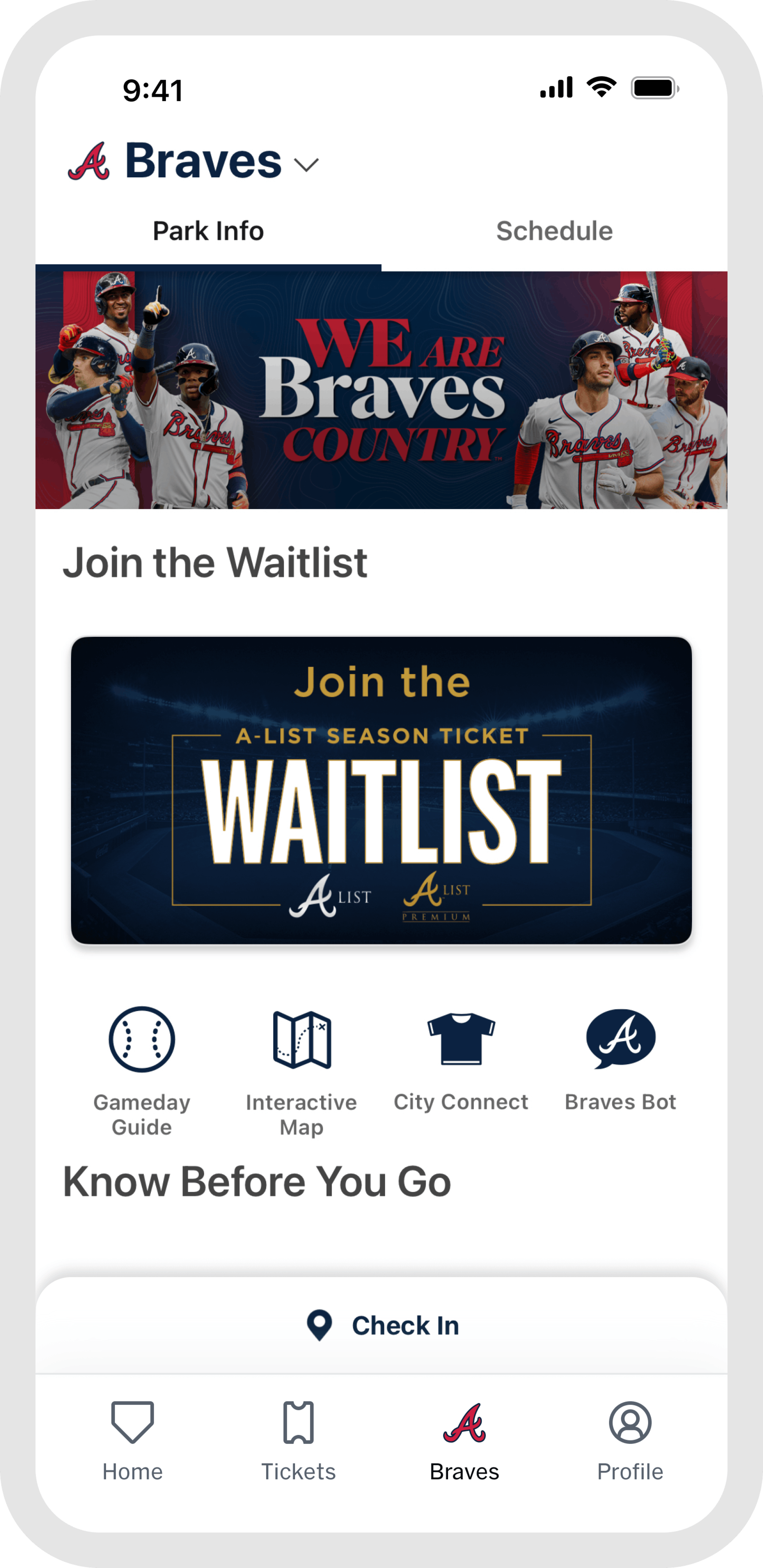Viewport: 763px width, 1568px height.
Task: Launch the Interactive Map
Action: [x=301, y=1070]
